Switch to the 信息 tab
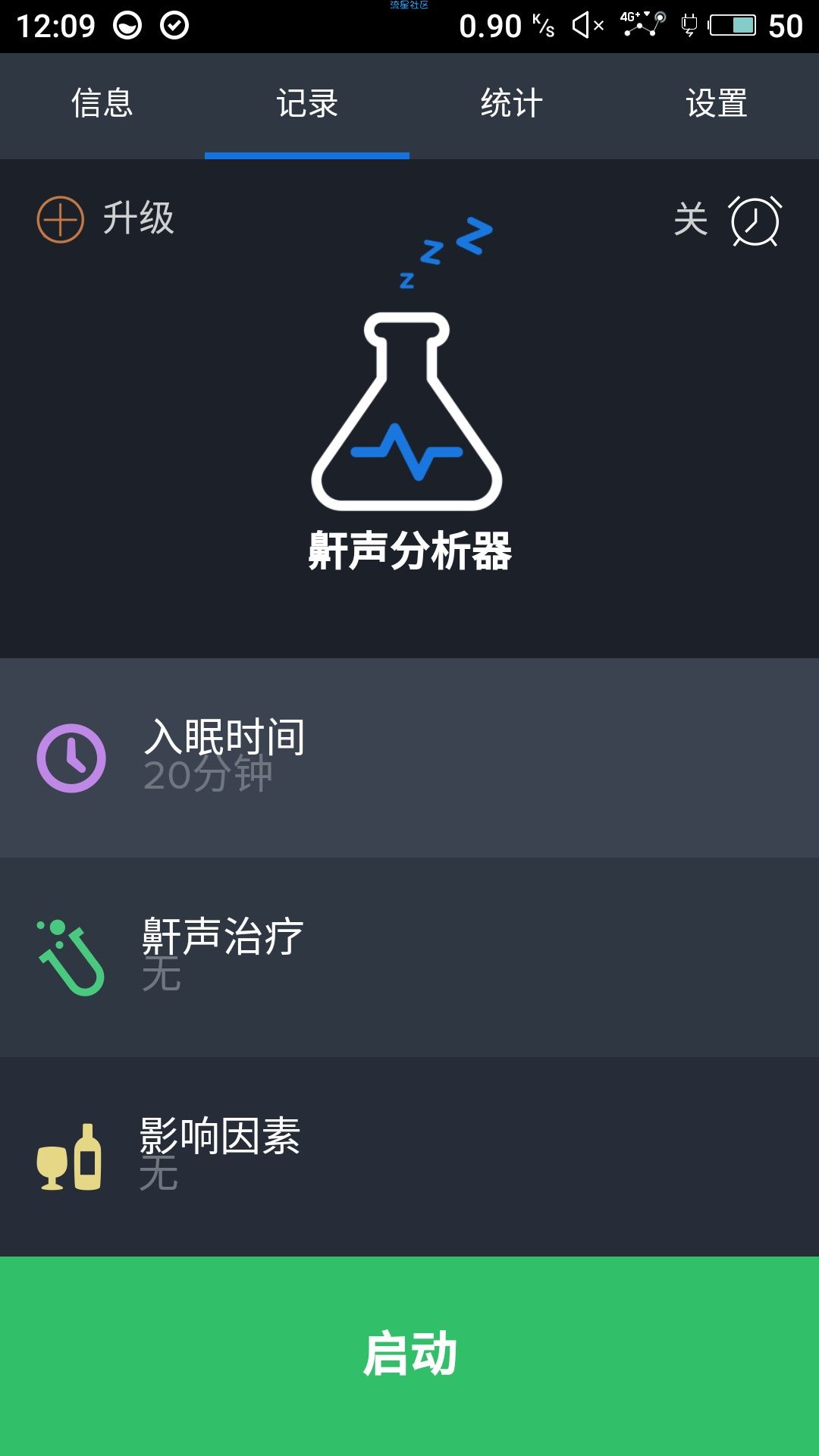Image resolution: width=819 pixels, height=1456 pixels. (x=102, y=105)
